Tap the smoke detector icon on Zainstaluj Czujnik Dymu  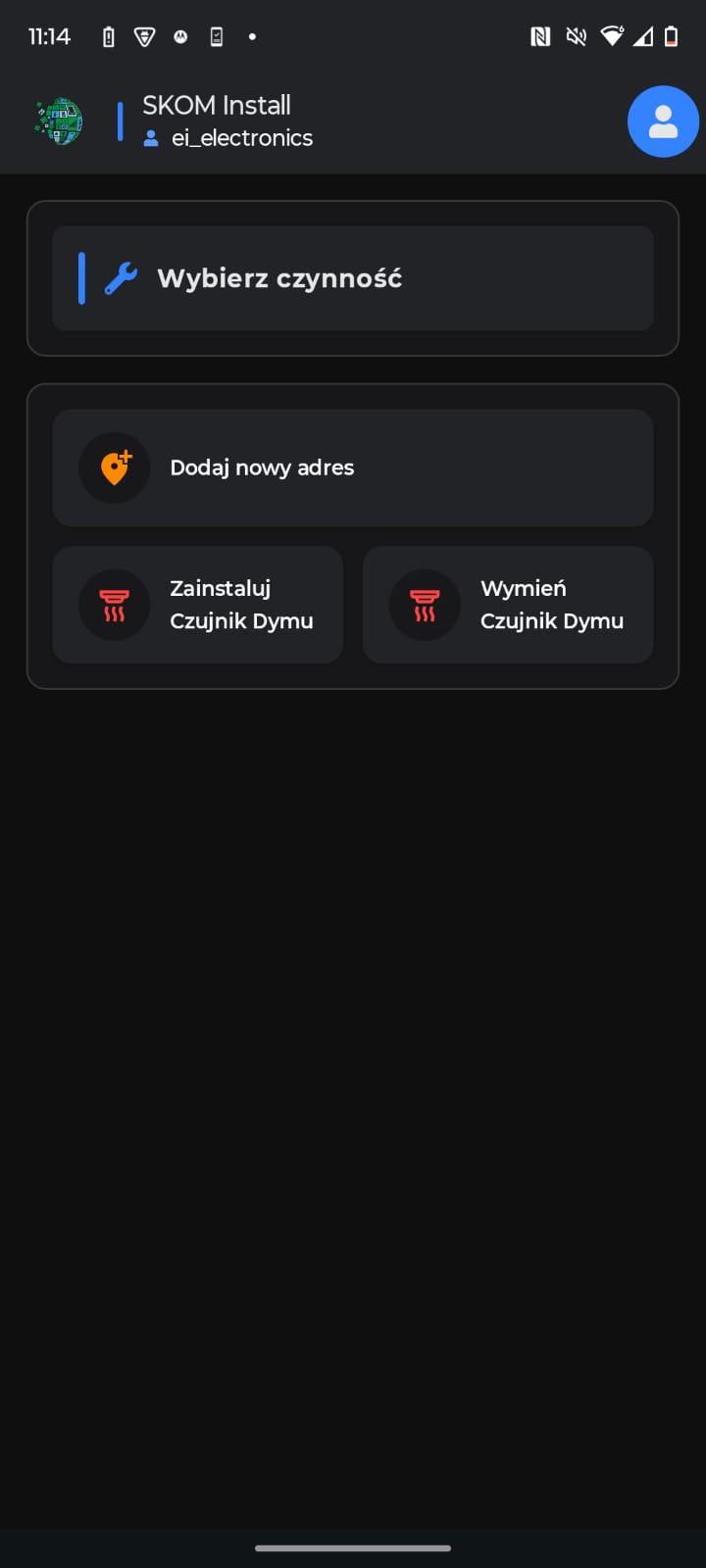click(x=114, y=605)
